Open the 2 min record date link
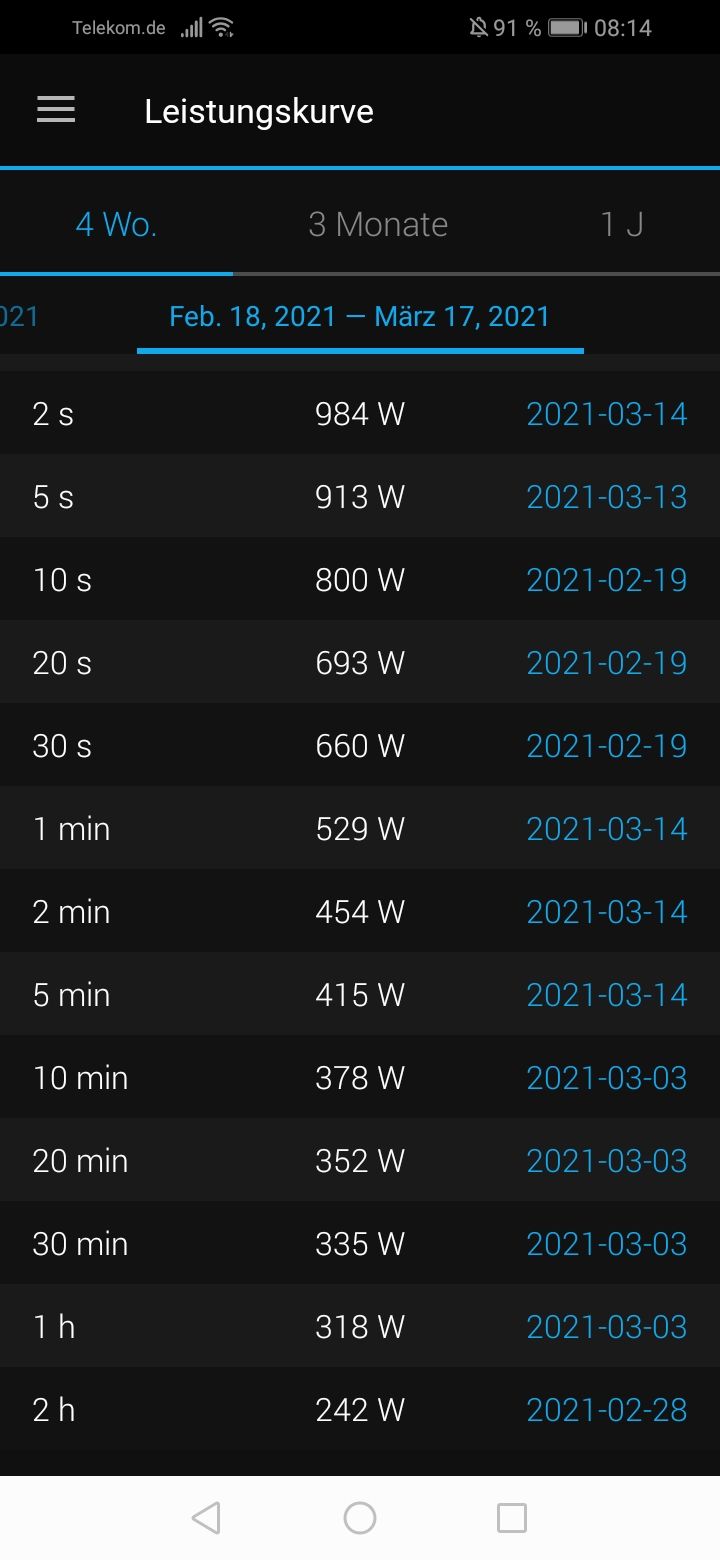This screenshot has height=1560, width=720. coord(606,912)
